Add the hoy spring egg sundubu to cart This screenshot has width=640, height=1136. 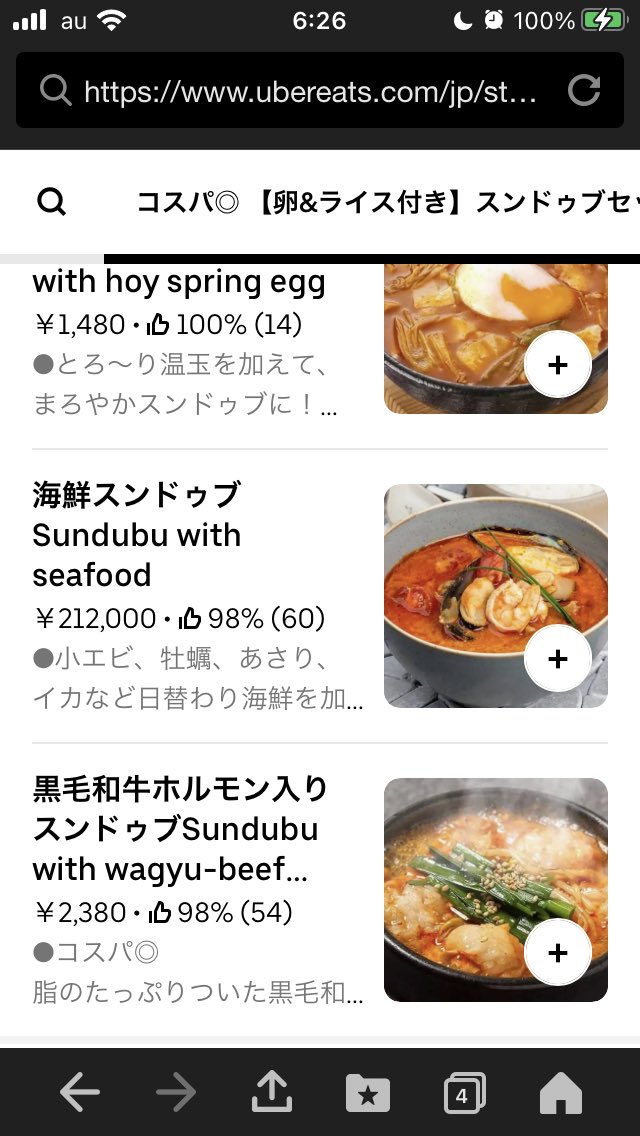(x=557, y=365)
